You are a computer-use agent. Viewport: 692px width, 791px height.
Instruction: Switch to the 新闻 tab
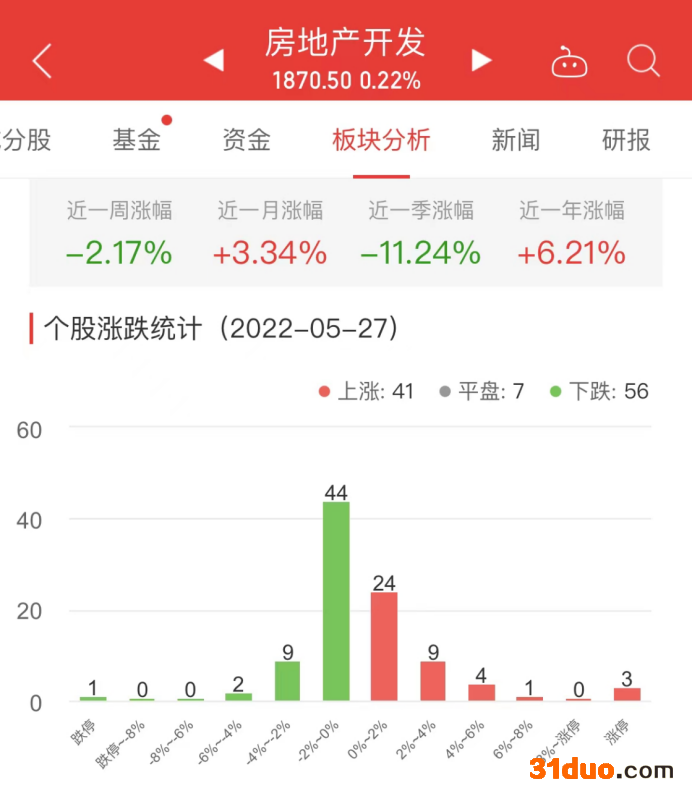click(515, 140)
